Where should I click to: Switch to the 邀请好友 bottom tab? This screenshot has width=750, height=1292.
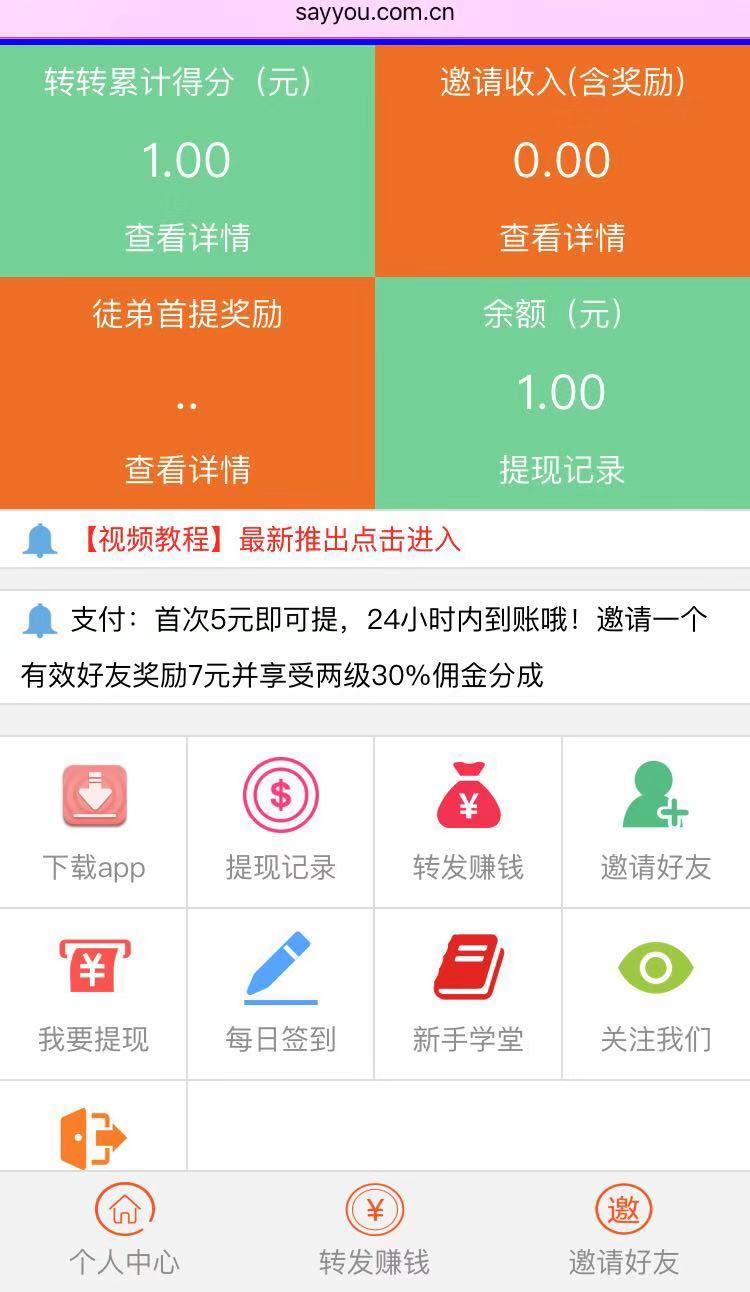coord(624,1230)
